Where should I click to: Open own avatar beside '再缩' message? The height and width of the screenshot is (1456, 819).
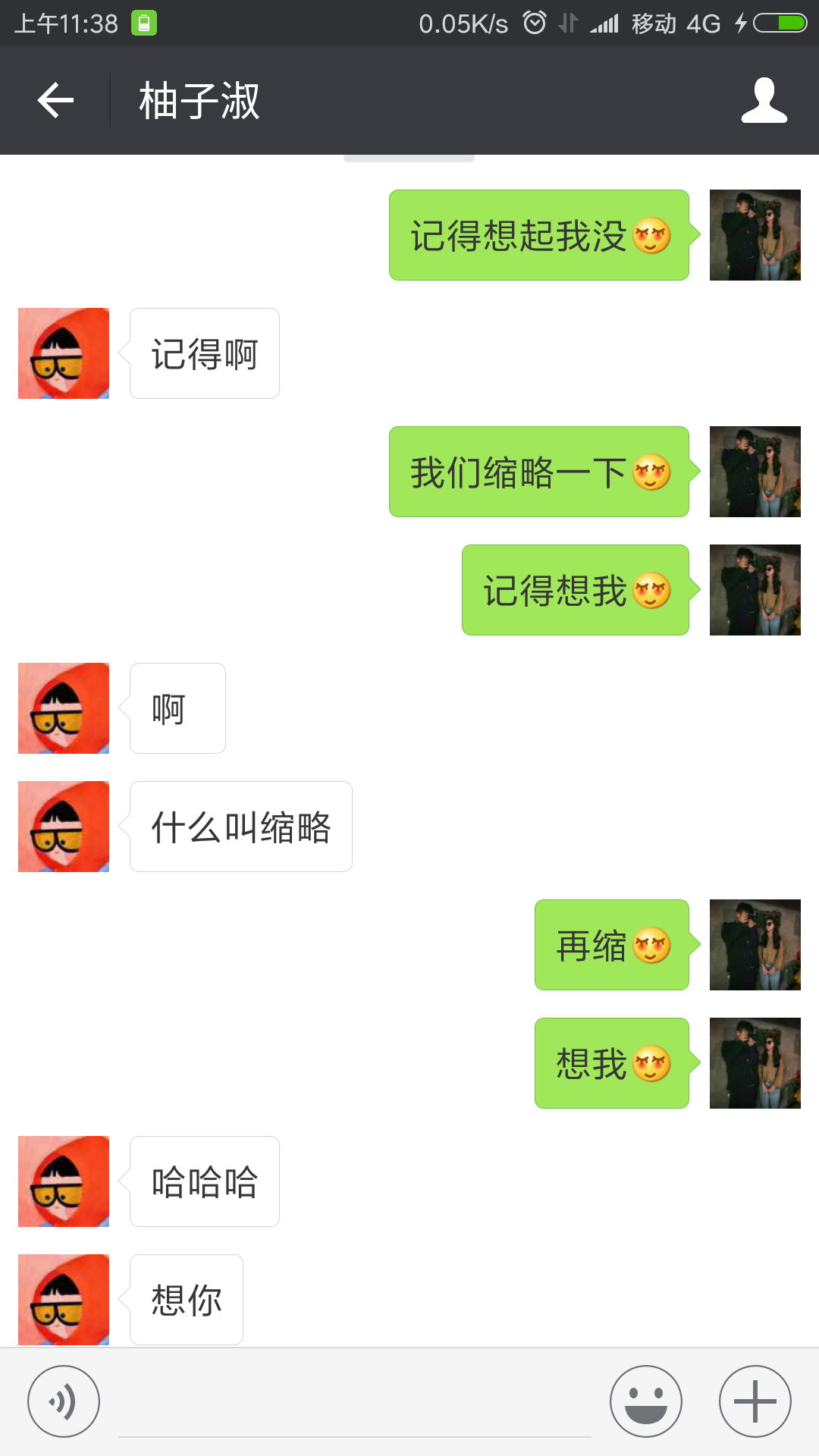click(x=755, y=945)
